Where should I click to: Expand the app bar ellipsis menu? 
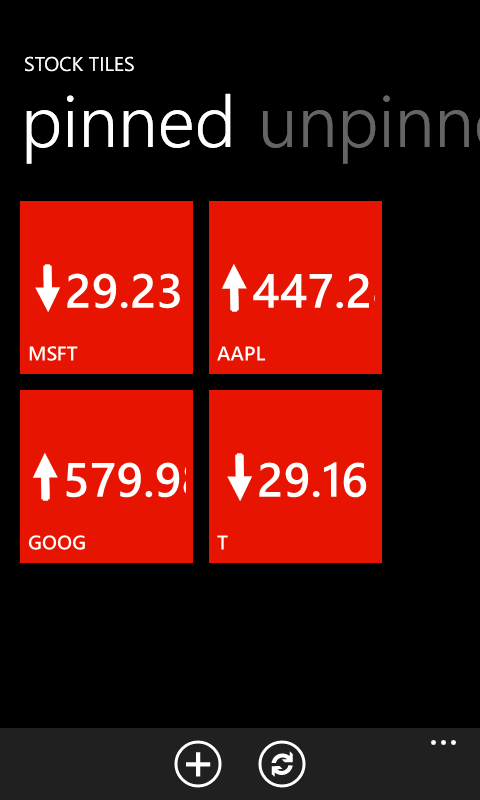[x=443, y=743]
